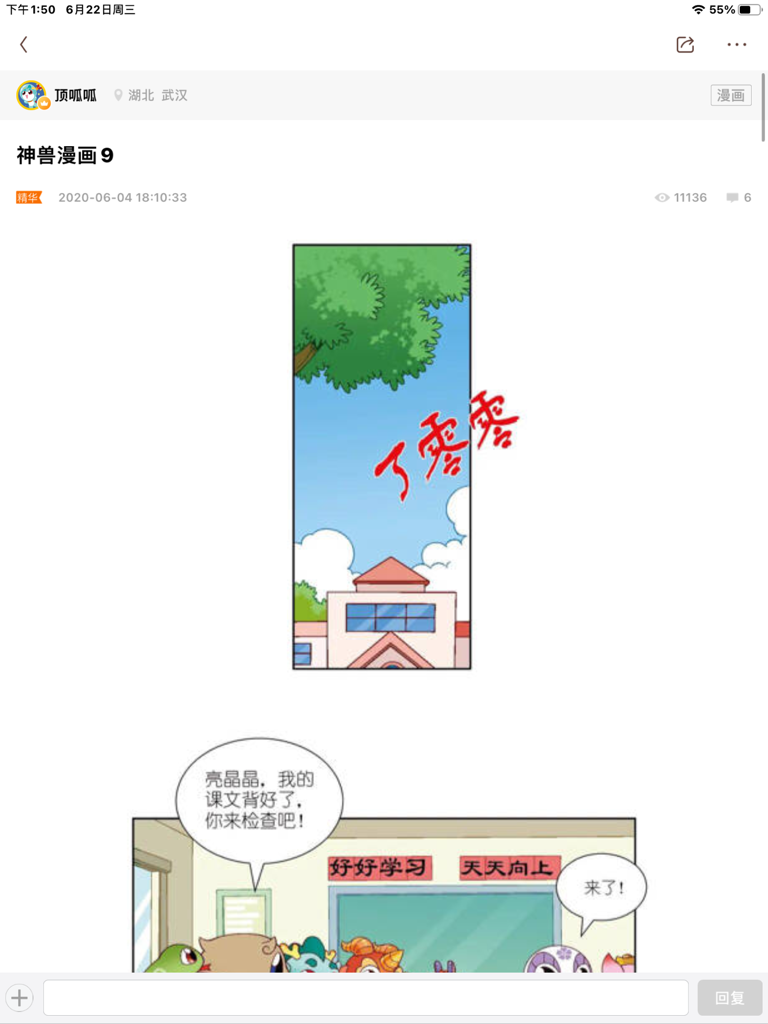The width and height of the screenshot is (768, 1024).
Task: Tap the 回复 send button
Action: tap(729, 997)
